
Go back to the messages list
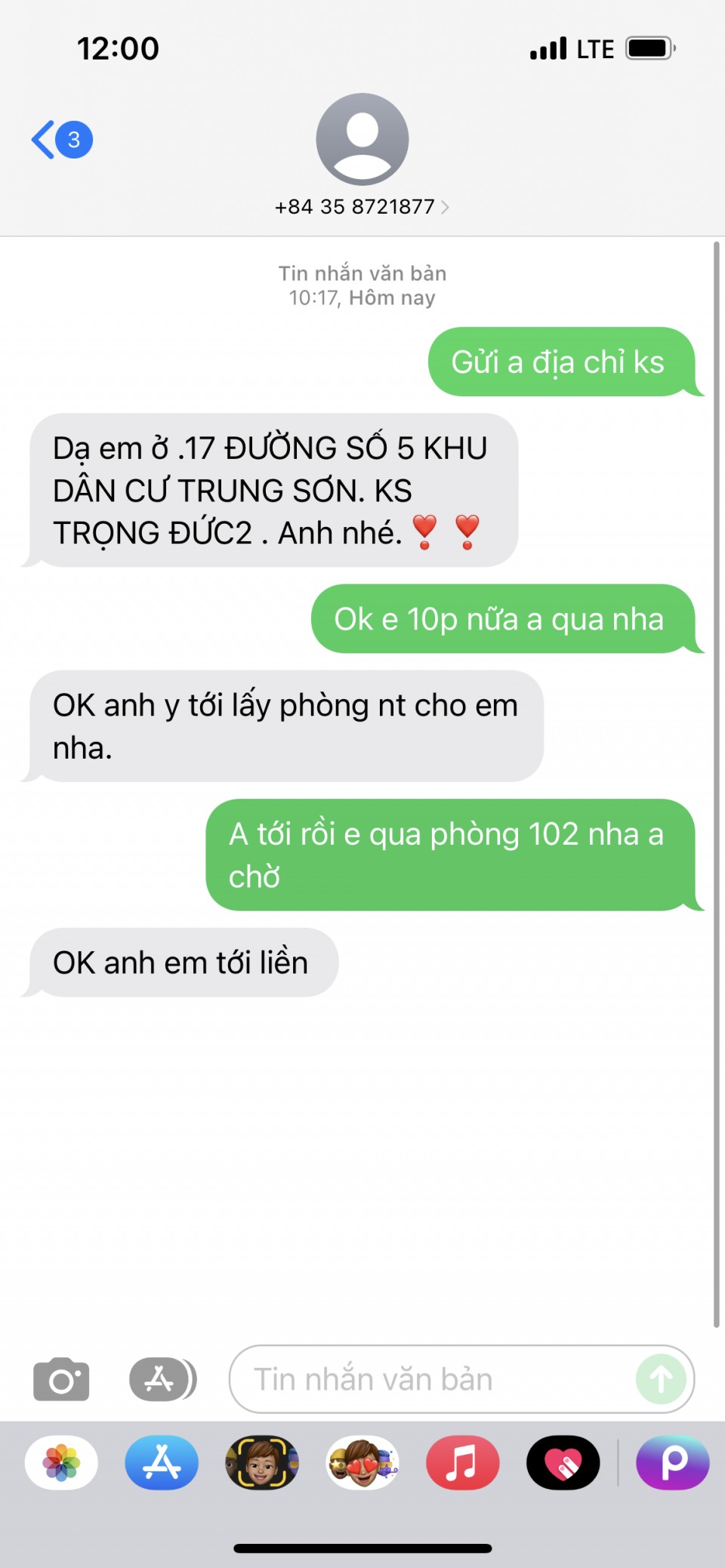pos(60,140)
